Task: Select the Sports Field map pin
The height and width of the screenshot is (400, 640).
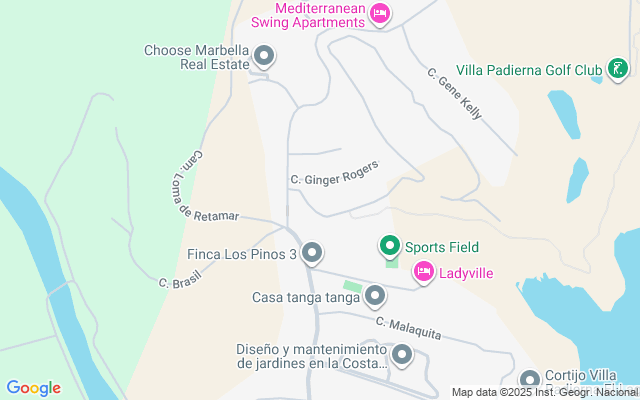Action: 389,246
